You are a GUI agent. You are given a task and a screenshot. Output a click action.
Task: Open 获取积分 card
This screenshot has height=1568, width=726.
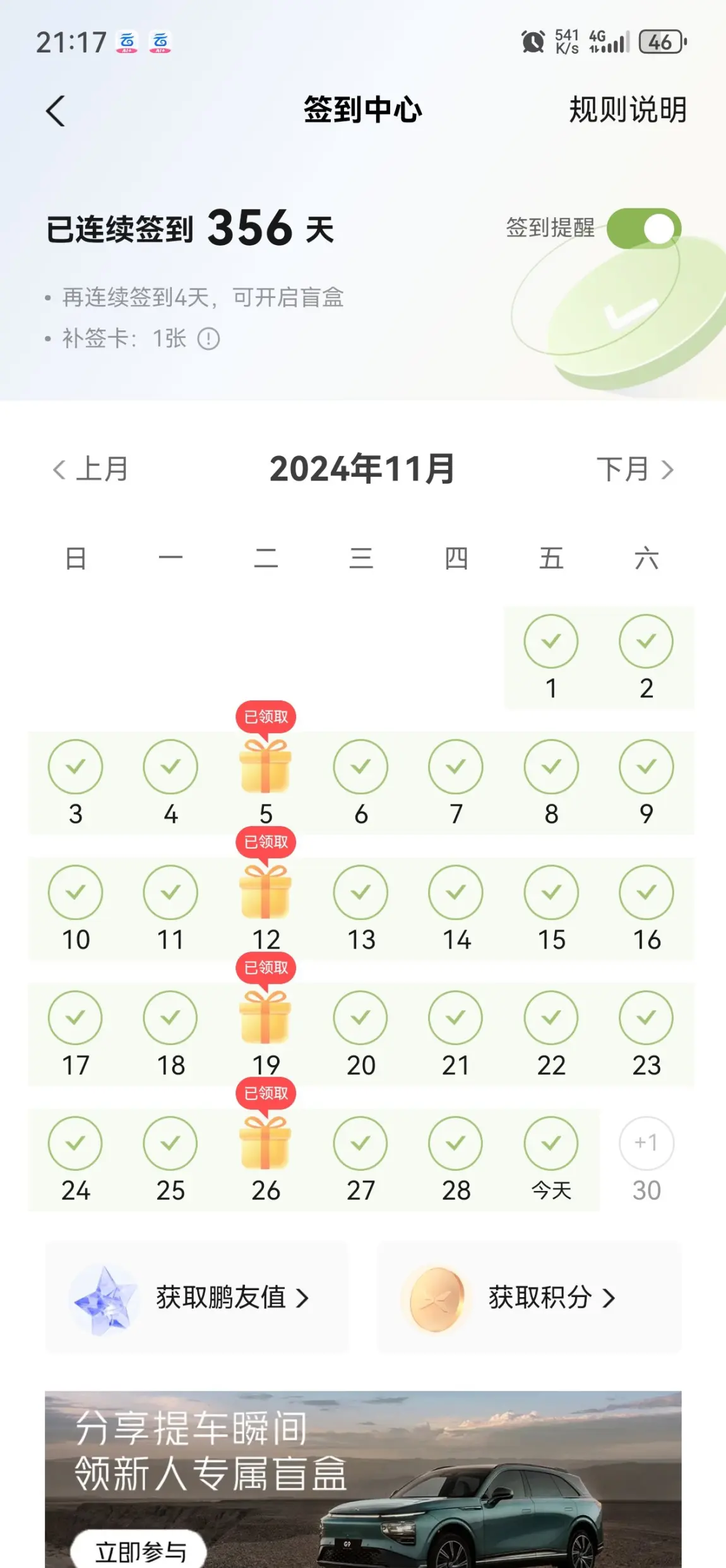tap(529, 1298)
